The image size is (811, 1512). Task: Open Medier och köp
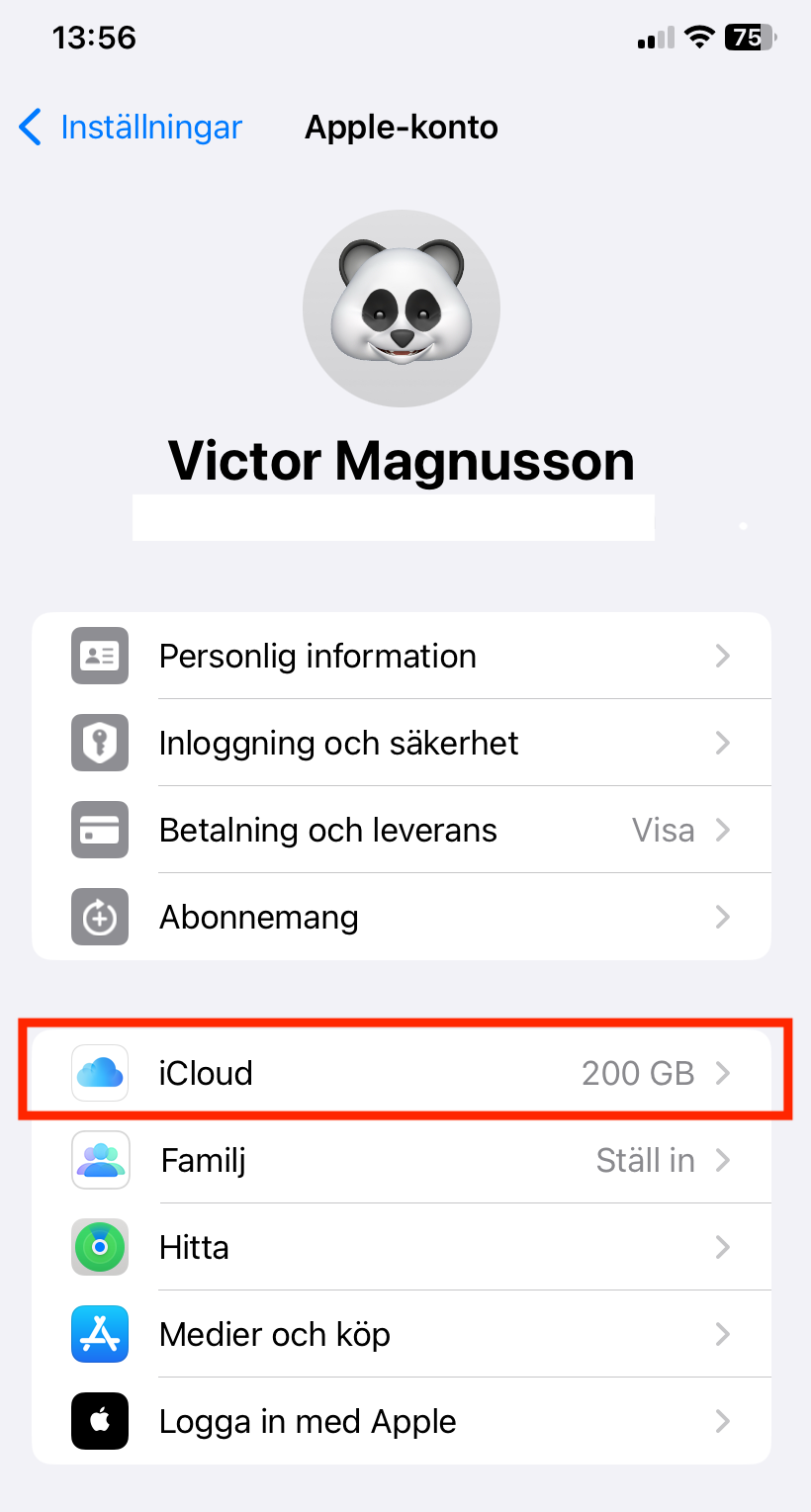(402, 1334)
